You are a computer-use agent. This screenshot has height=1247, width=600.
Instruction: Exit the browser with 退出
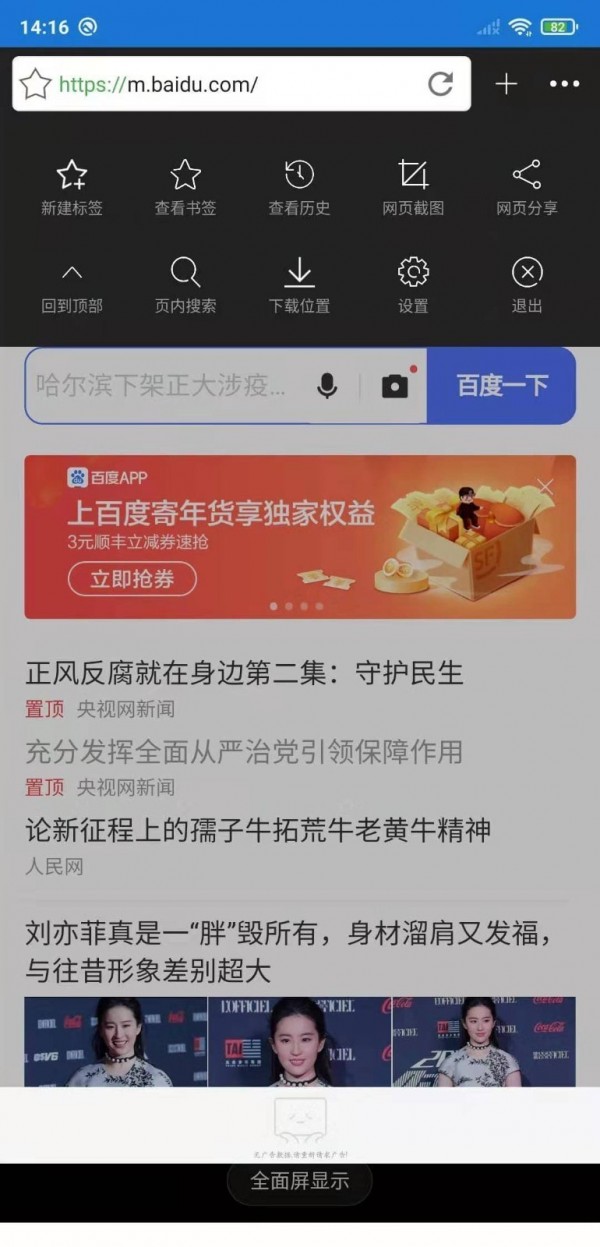pos(527,285)
